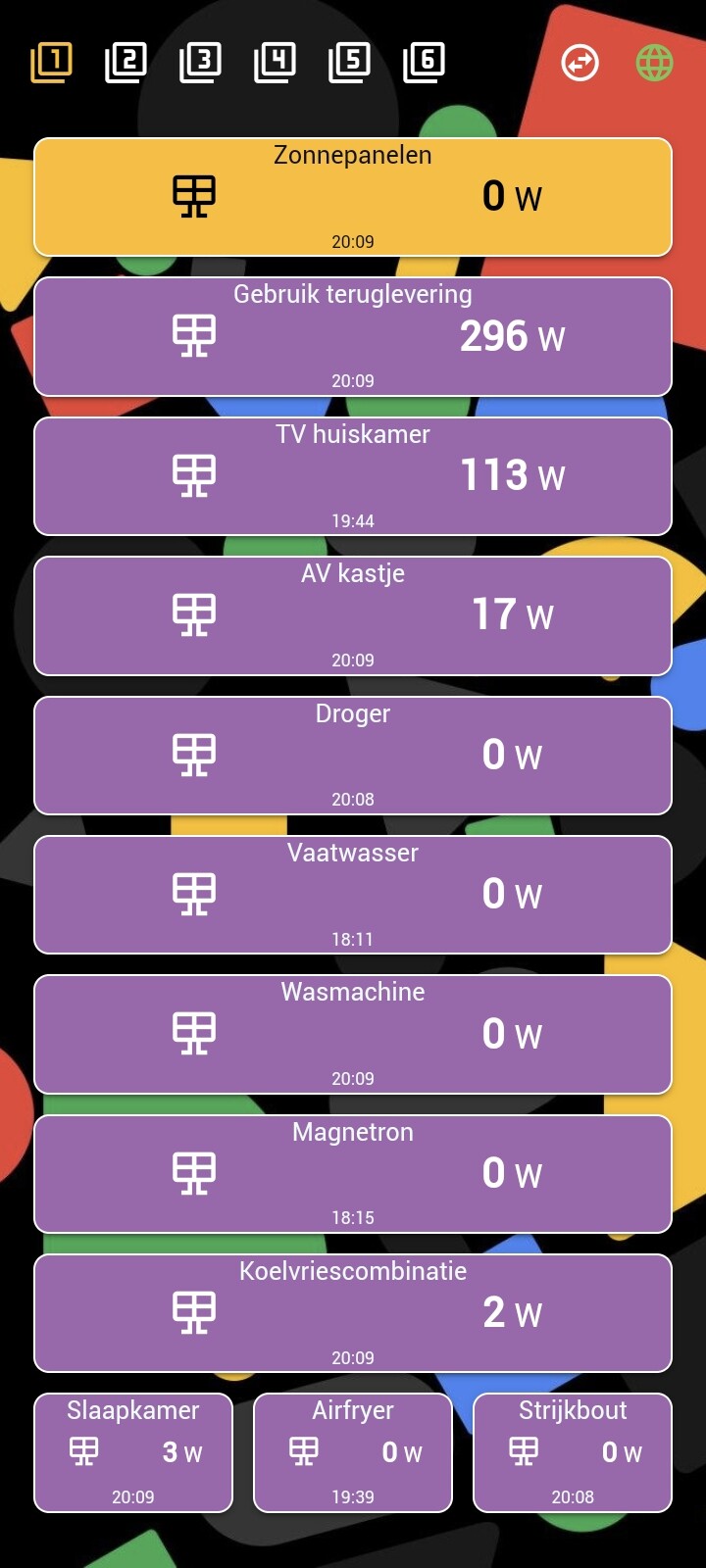Screen dimensions: 706x1568
Task: Show Vaatwasser usage card
Action: [x=353, y=894]
